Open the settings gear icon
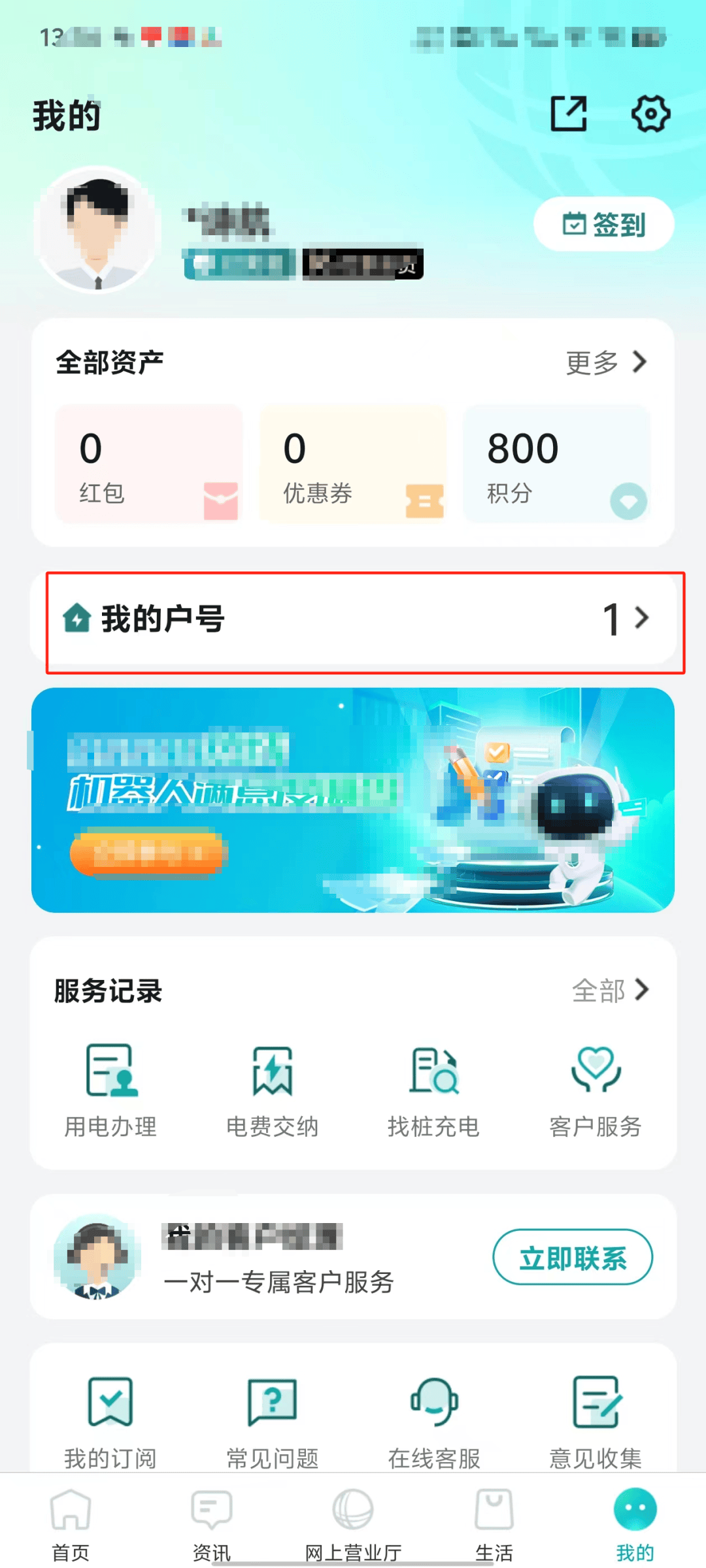The width and height of the screenshot is (706, 1568). click(x=650, y=114)
